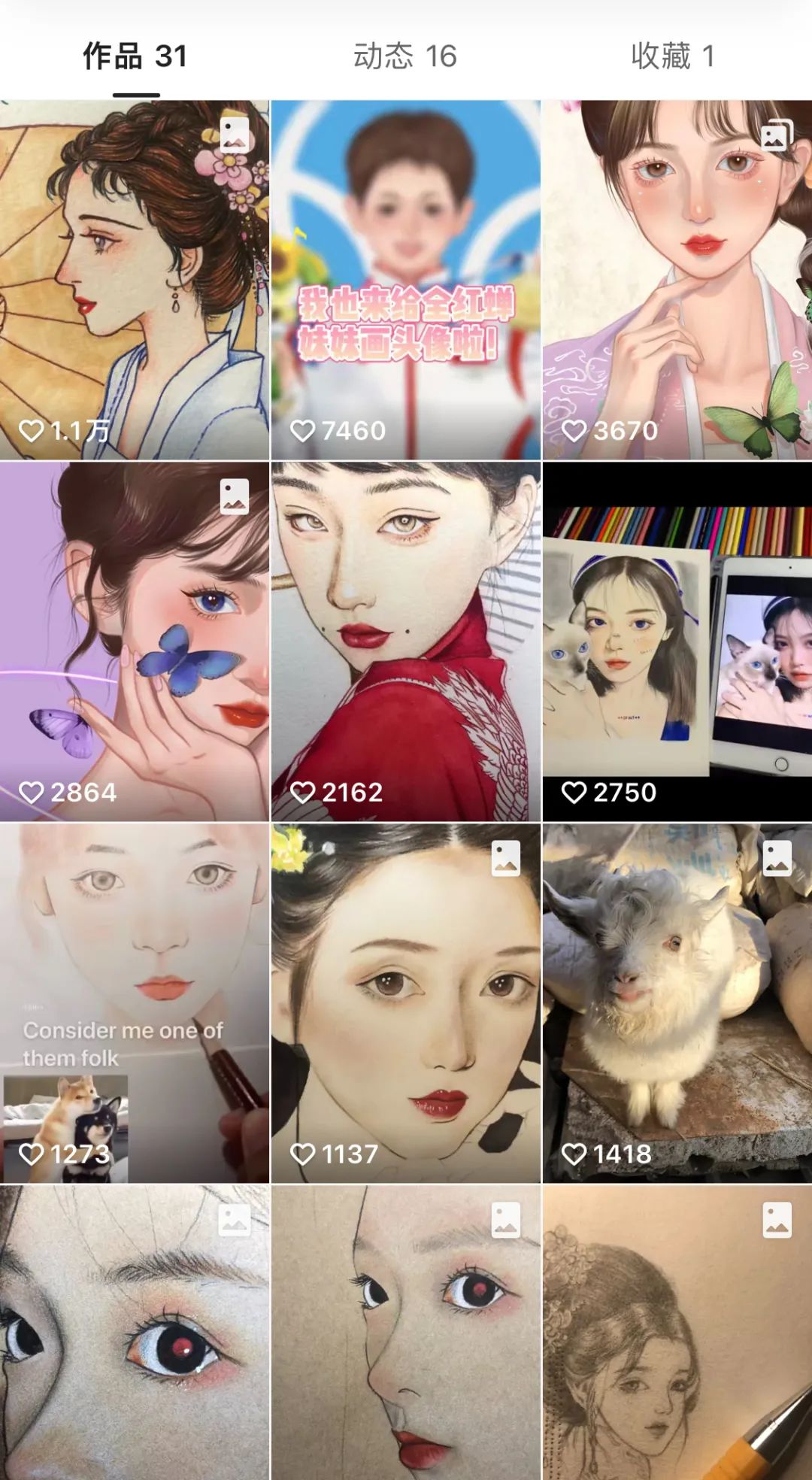Image resolution: width=812 pixels, height=1480 pixels.
Task: Play the colored pencil cat drawing video
Action: click(677, 641)
